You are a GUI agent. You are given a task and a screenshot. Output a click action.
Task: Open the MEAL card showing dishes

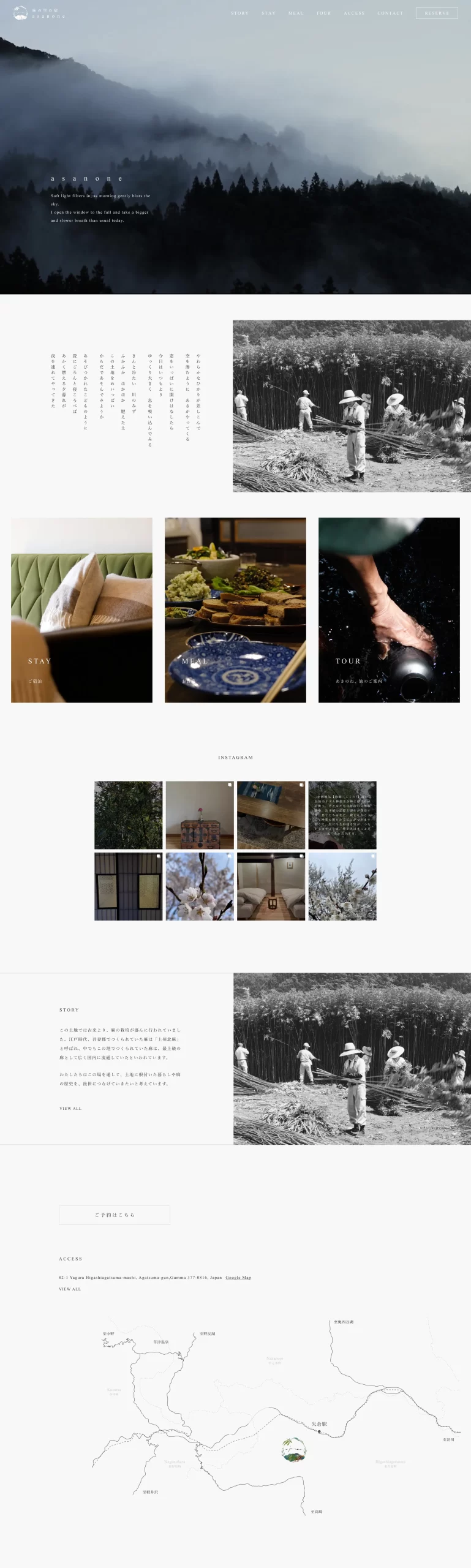coord(235,609)
